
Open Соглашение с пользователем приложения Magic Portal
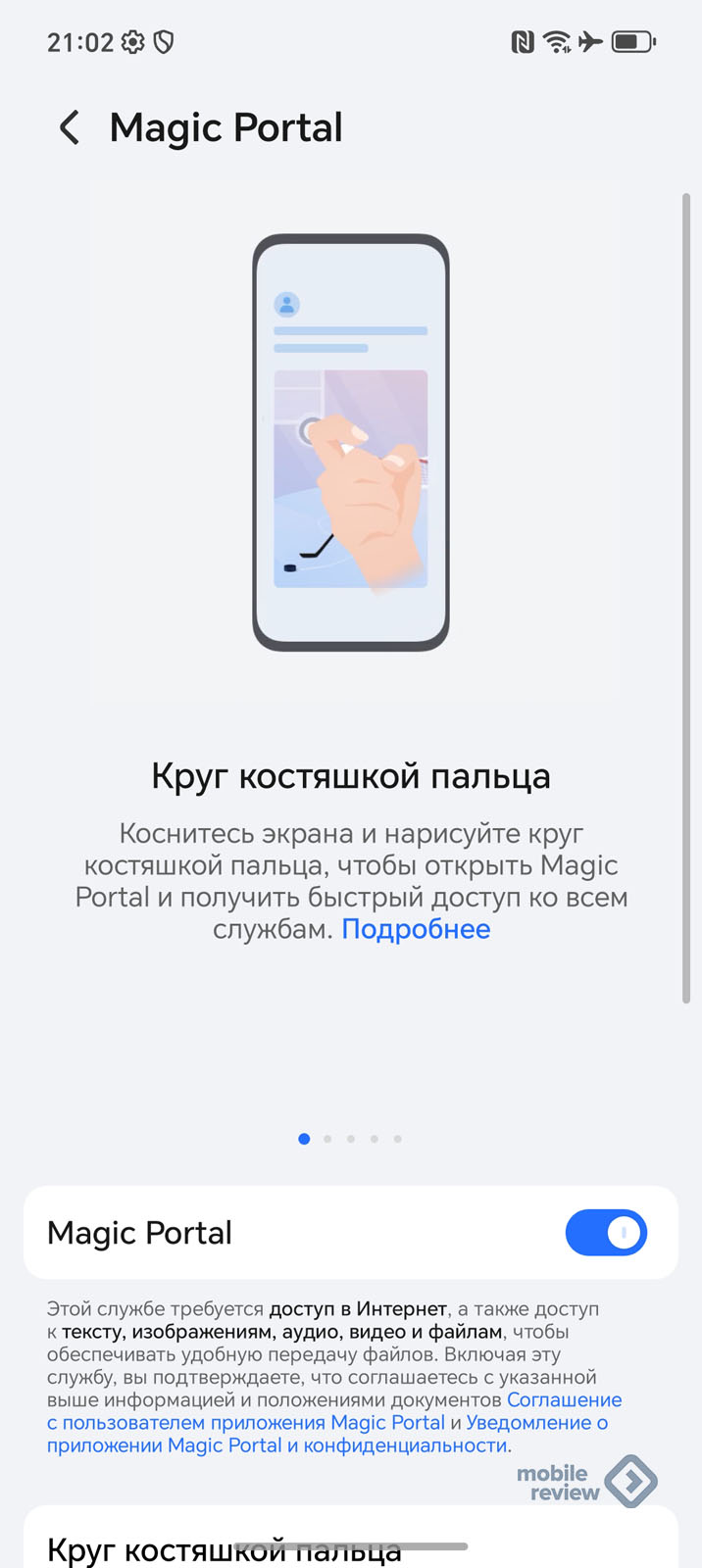(245, 1422)
